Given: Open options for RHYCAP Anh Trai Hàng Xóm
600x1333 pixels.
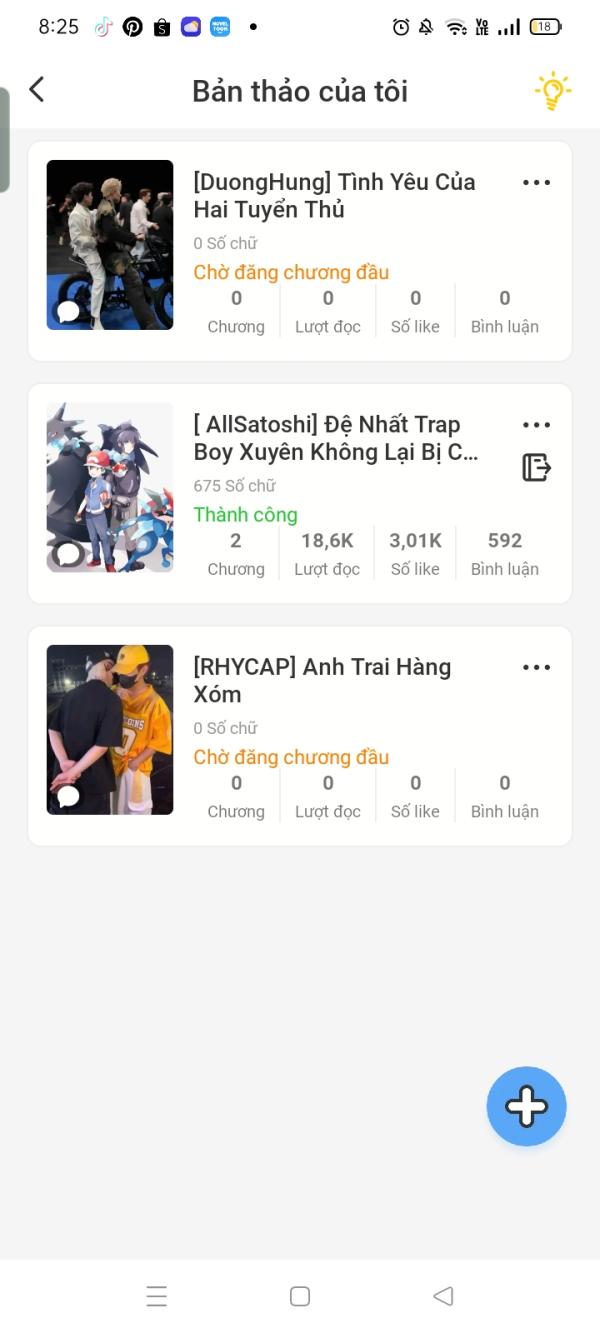Looking at the screenshot, I should (x=536, y=668).
